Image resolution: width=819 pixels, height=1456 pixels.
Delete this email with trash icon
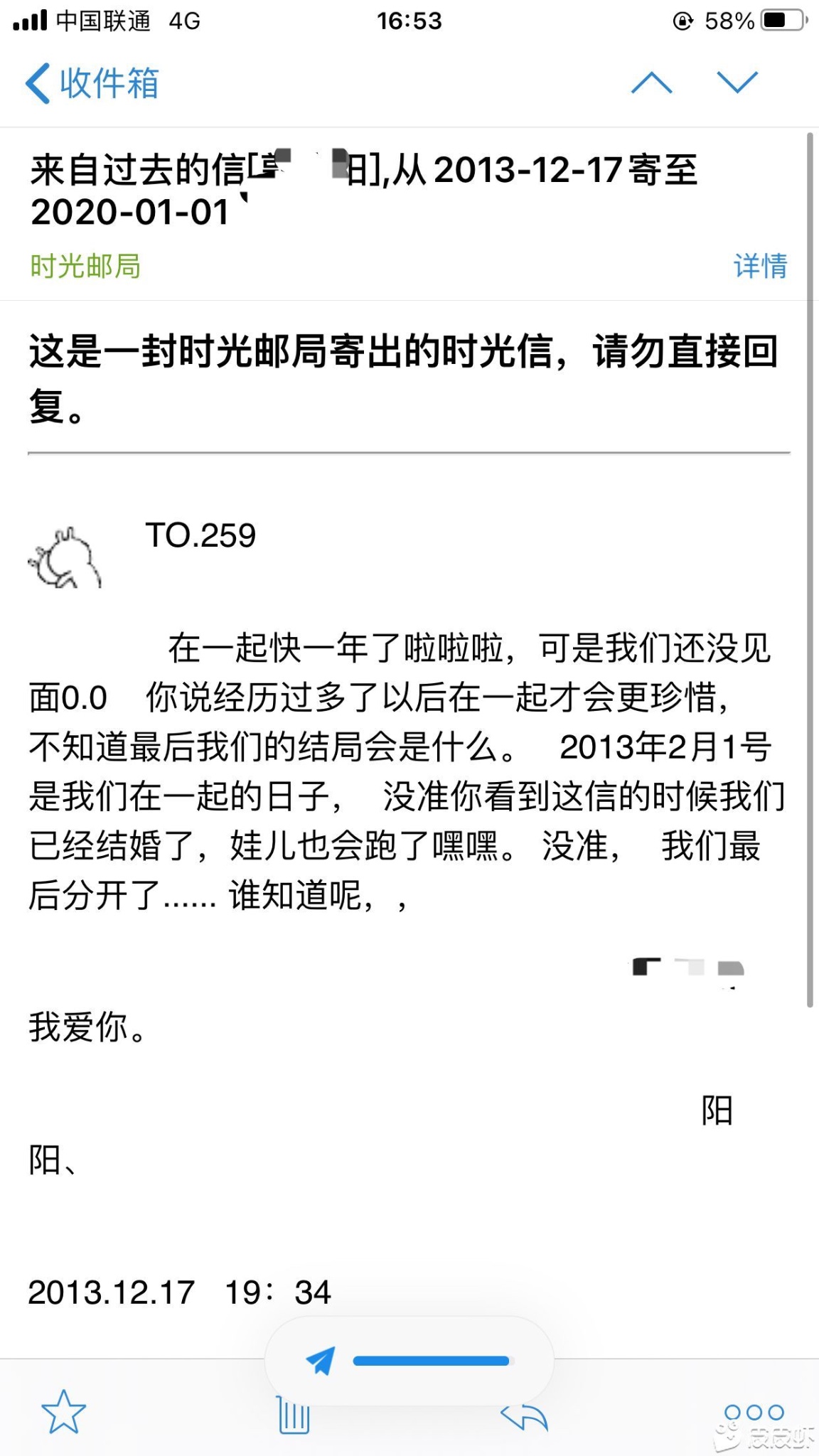click(x=293, y=1415)
